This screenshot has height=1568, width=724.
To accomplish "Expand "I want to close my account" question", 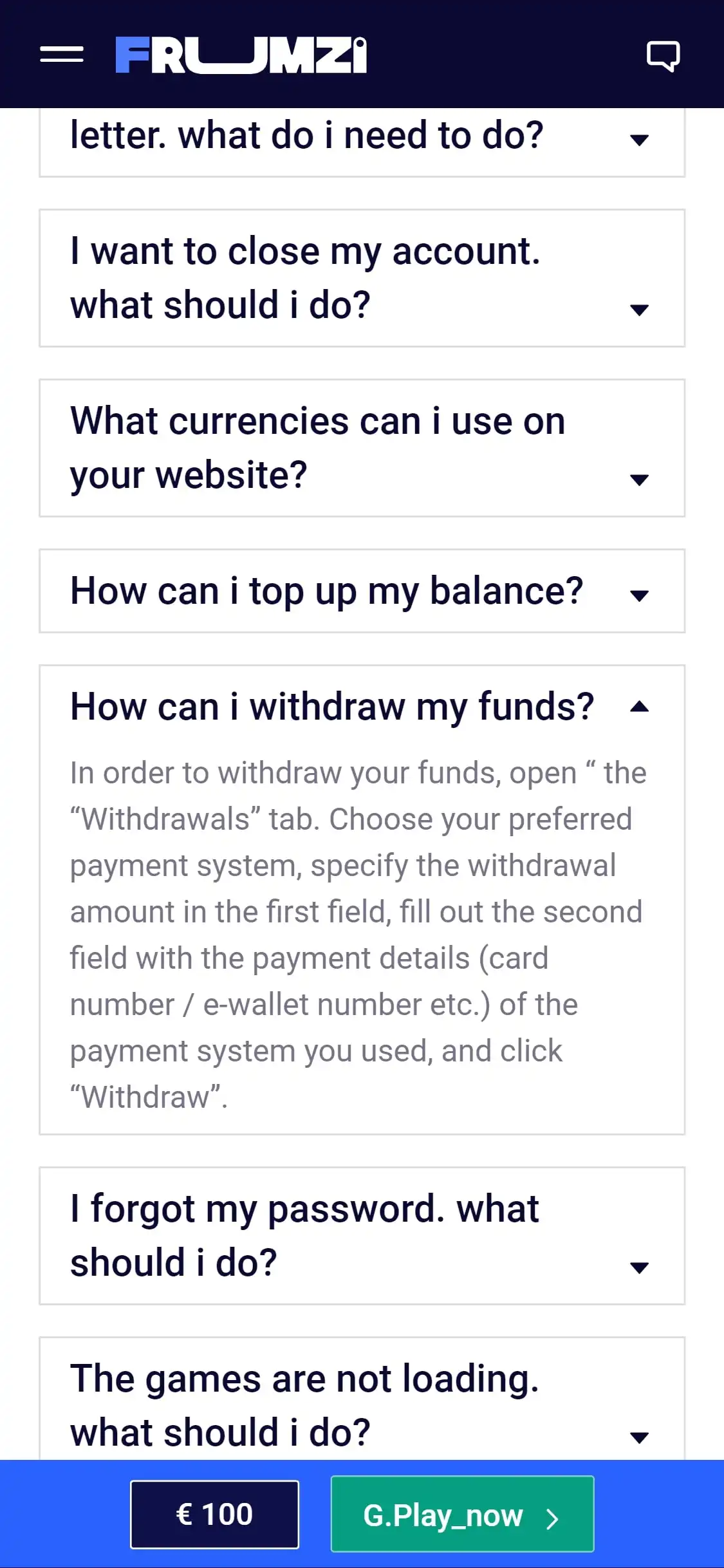I will (362, 278).
